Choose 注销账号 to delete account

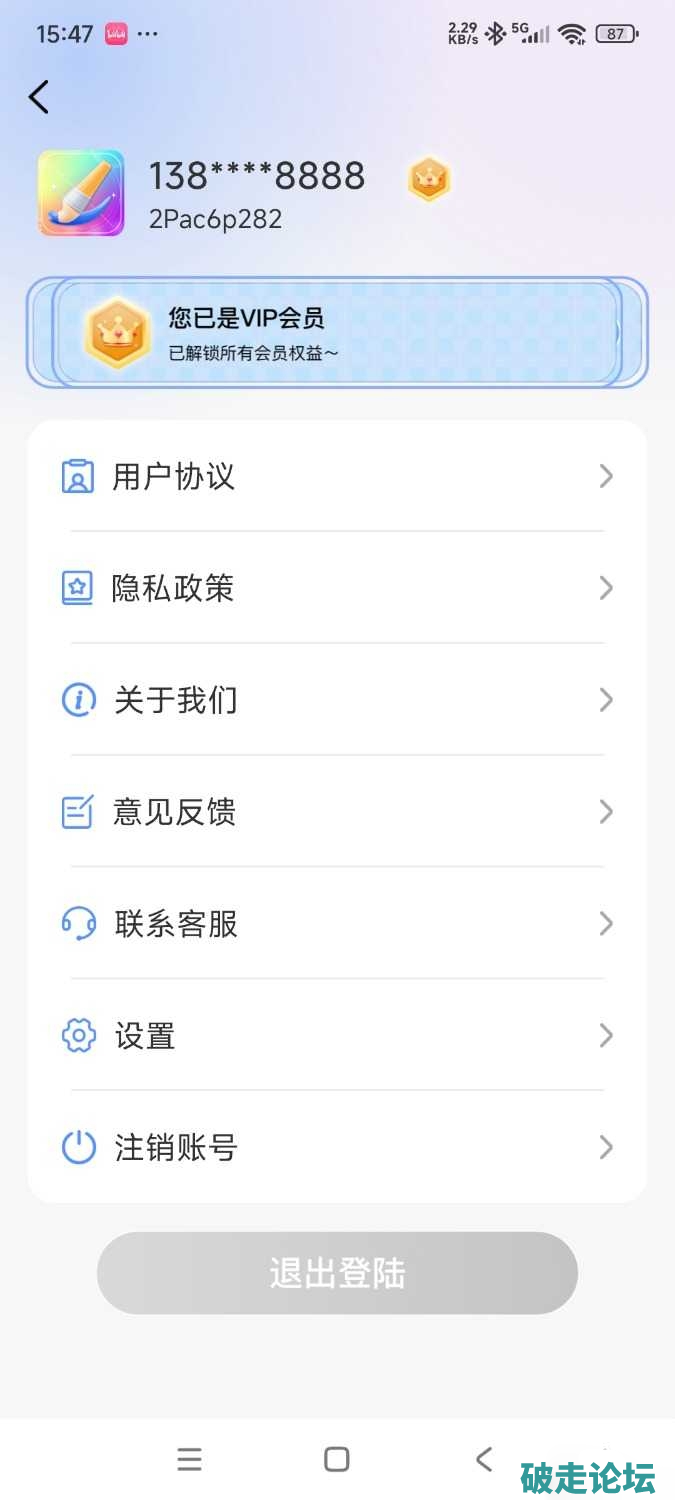tap(337, 1147)
